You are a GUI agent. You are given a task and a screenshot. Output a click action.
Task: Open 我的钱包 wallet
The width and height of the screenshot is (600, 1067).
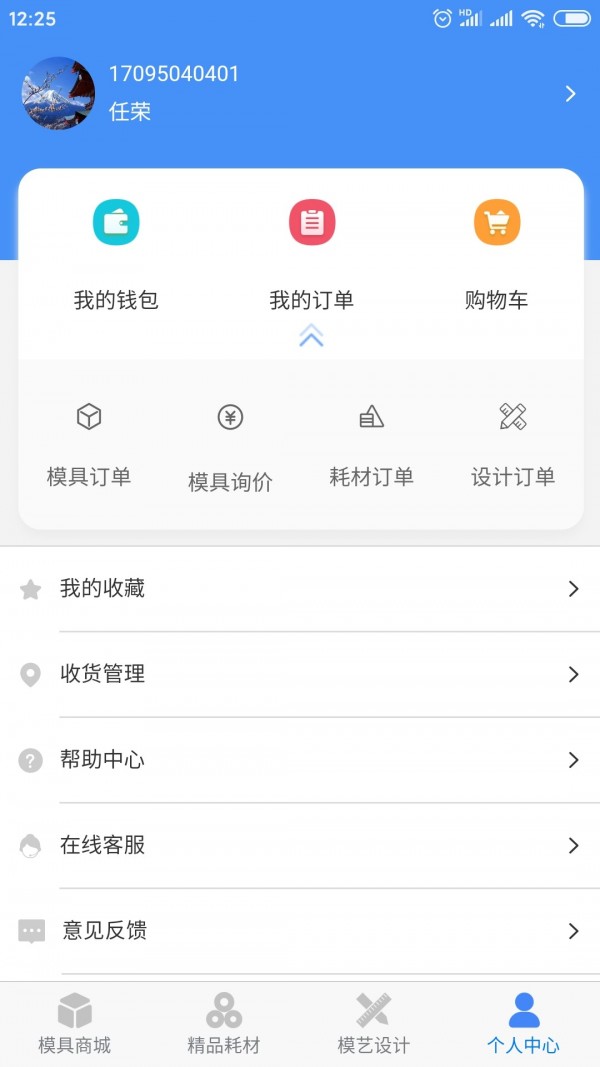coord(116,250)
